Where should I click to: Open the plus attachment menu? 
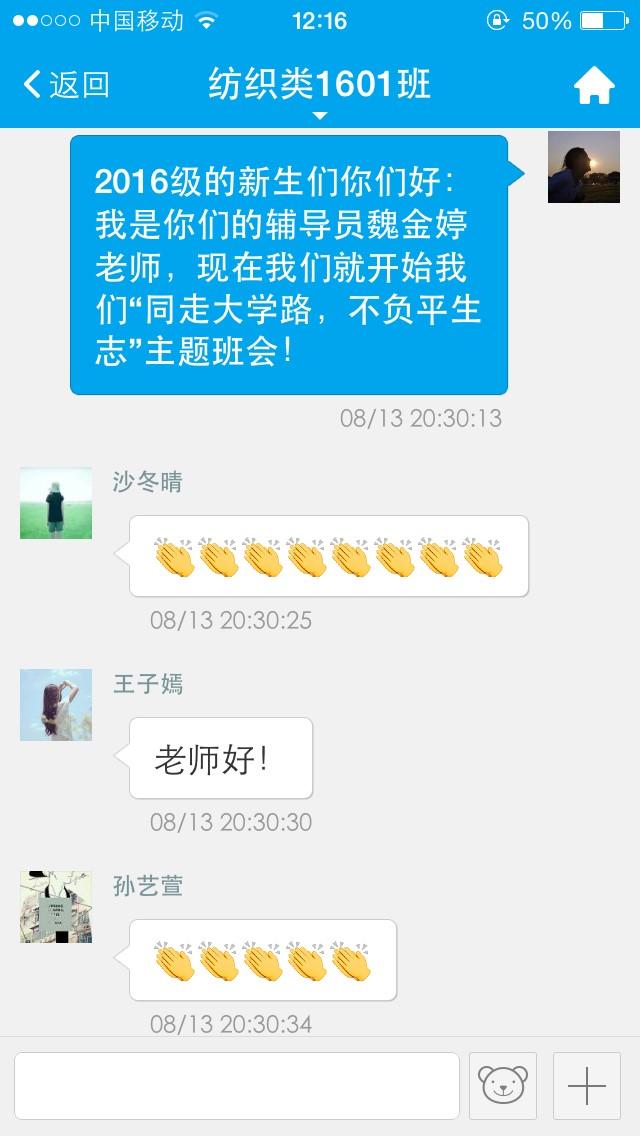pyautogui.click(x=587, y=1085)
